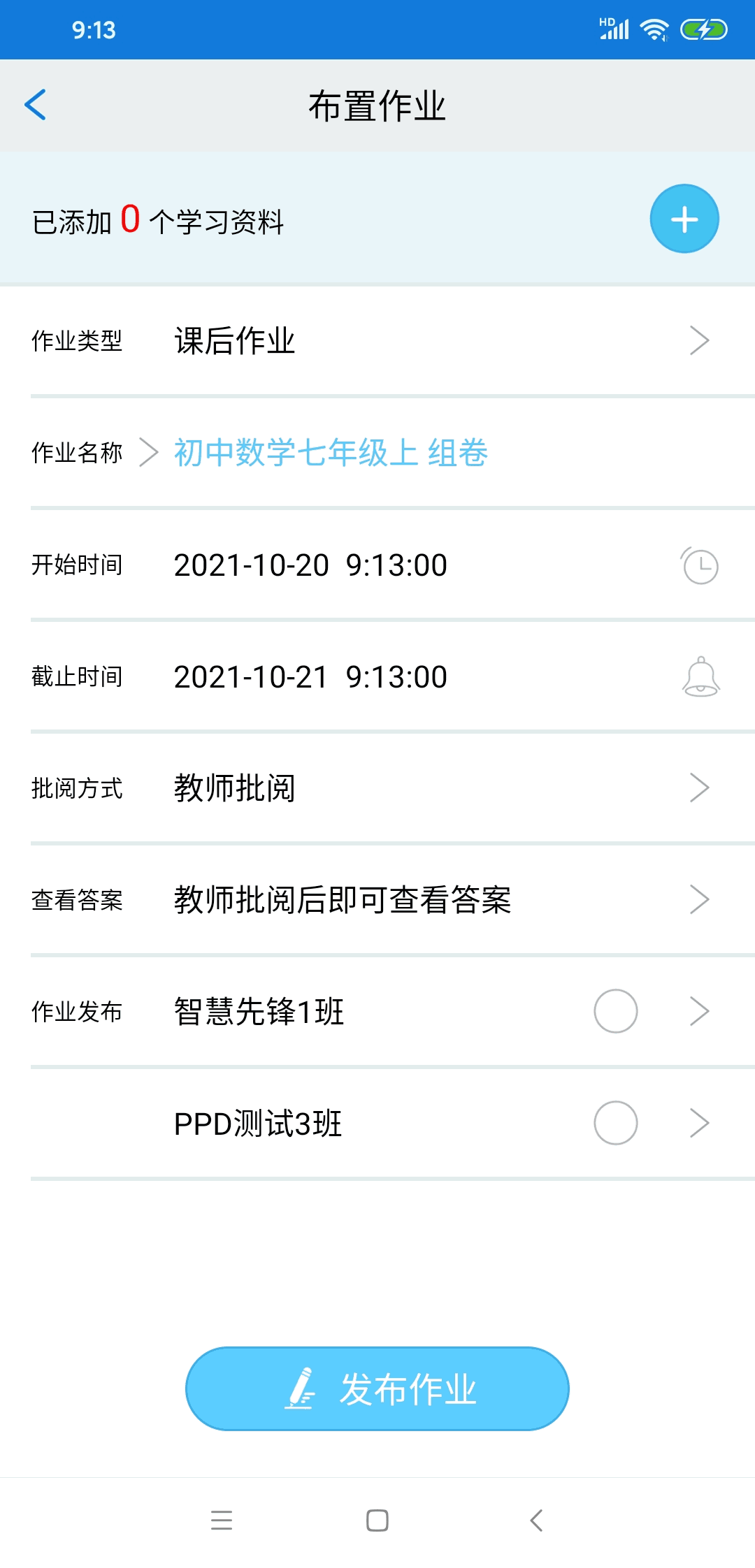Tap the 发布作业 button
Image resolution: width=755 pixels, height=1568 pixels.
tap(377, 1388)
